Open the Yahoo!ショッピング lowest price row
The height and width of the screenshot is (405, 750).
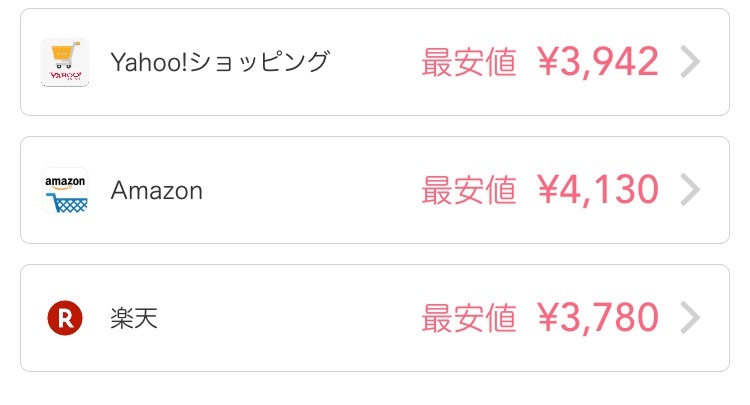(x=375, y=62)
